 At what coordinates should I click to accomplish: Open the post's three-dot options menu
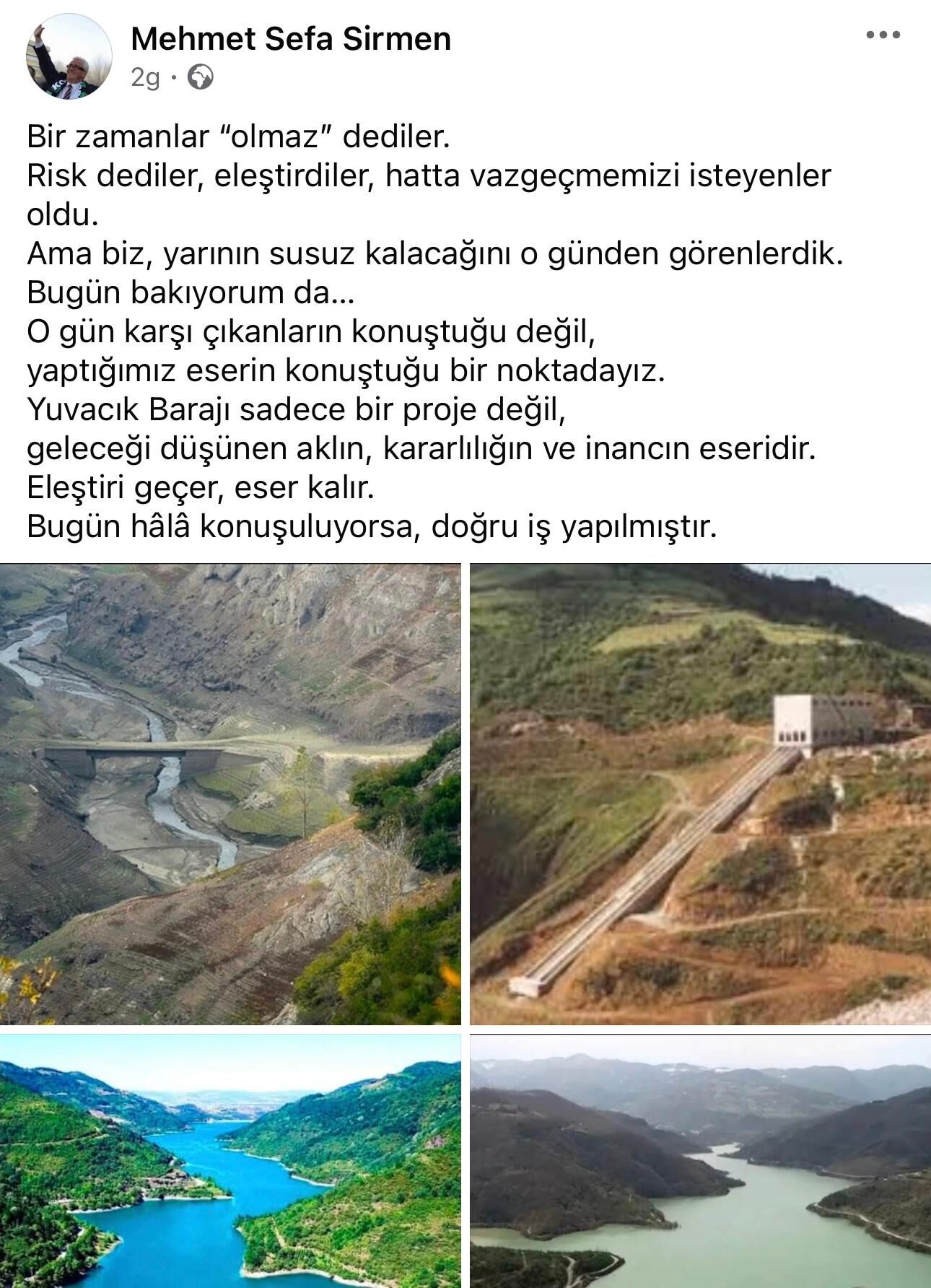tap(883, 35)
